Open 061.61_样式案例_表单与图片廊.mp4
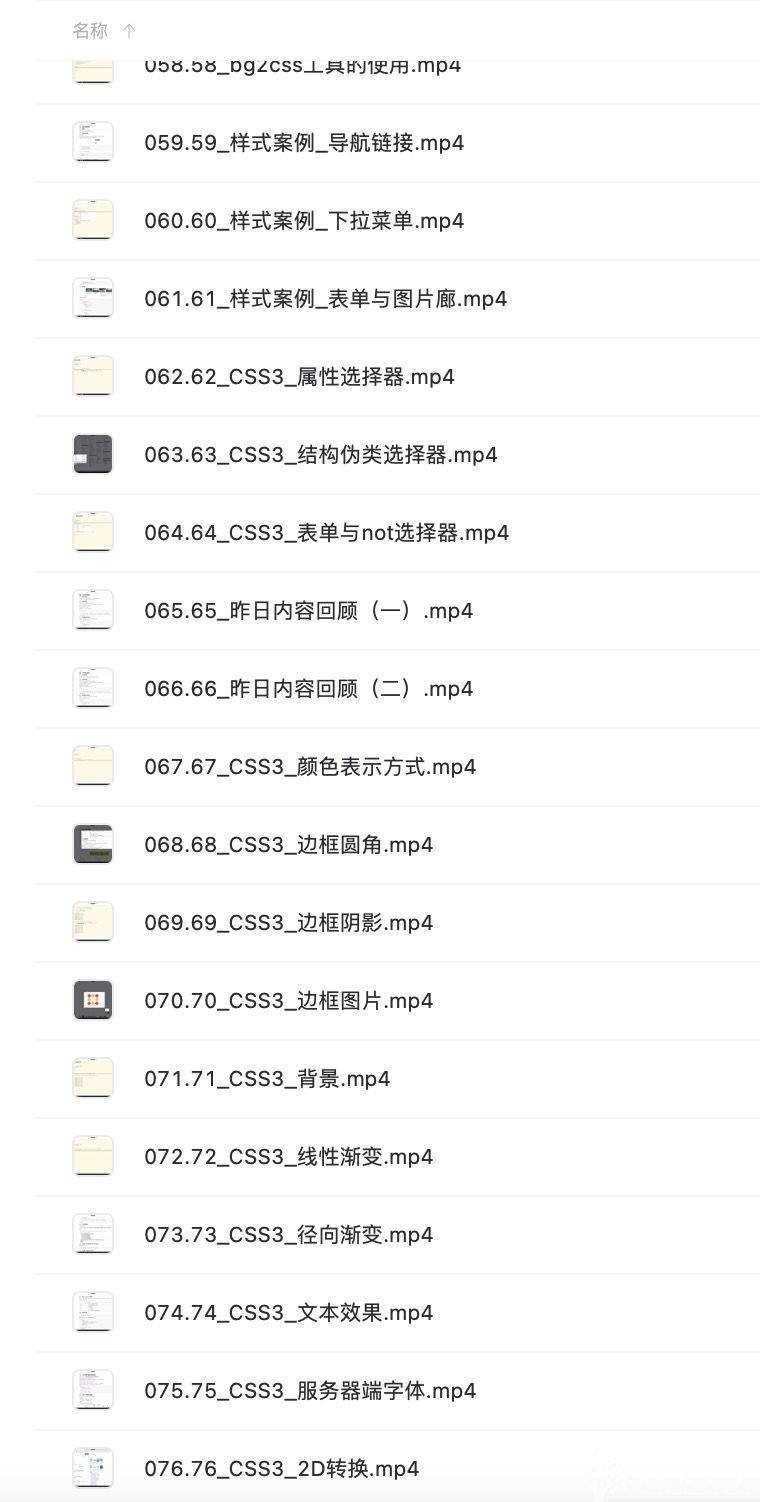760x1502 pixels. tap(325, 299)
